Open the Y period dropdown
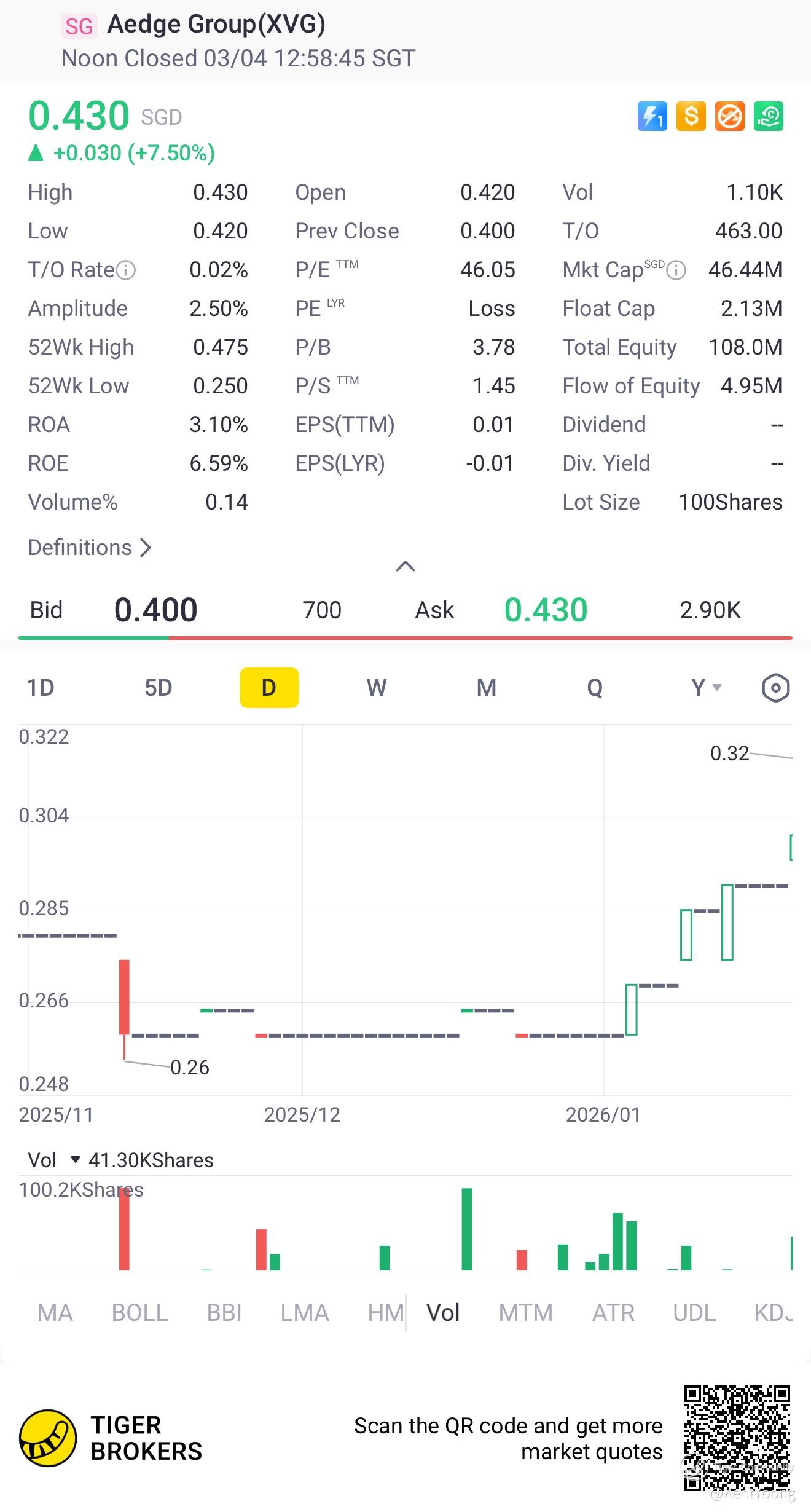Screen dimensions: 811x1512 [x=705, y=688]
